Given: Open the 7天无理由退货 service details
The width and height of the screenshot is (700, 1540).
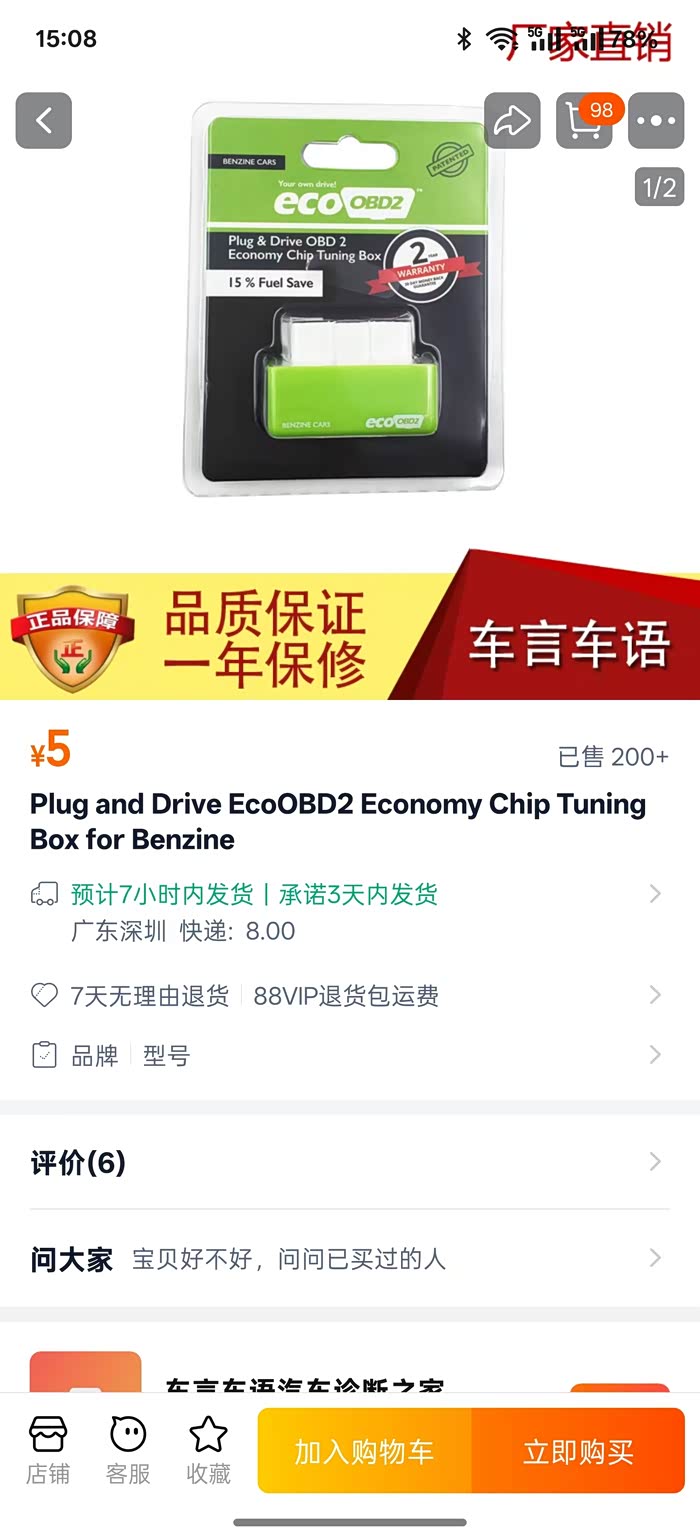Looking at the screenshot, I should [350, 996].
